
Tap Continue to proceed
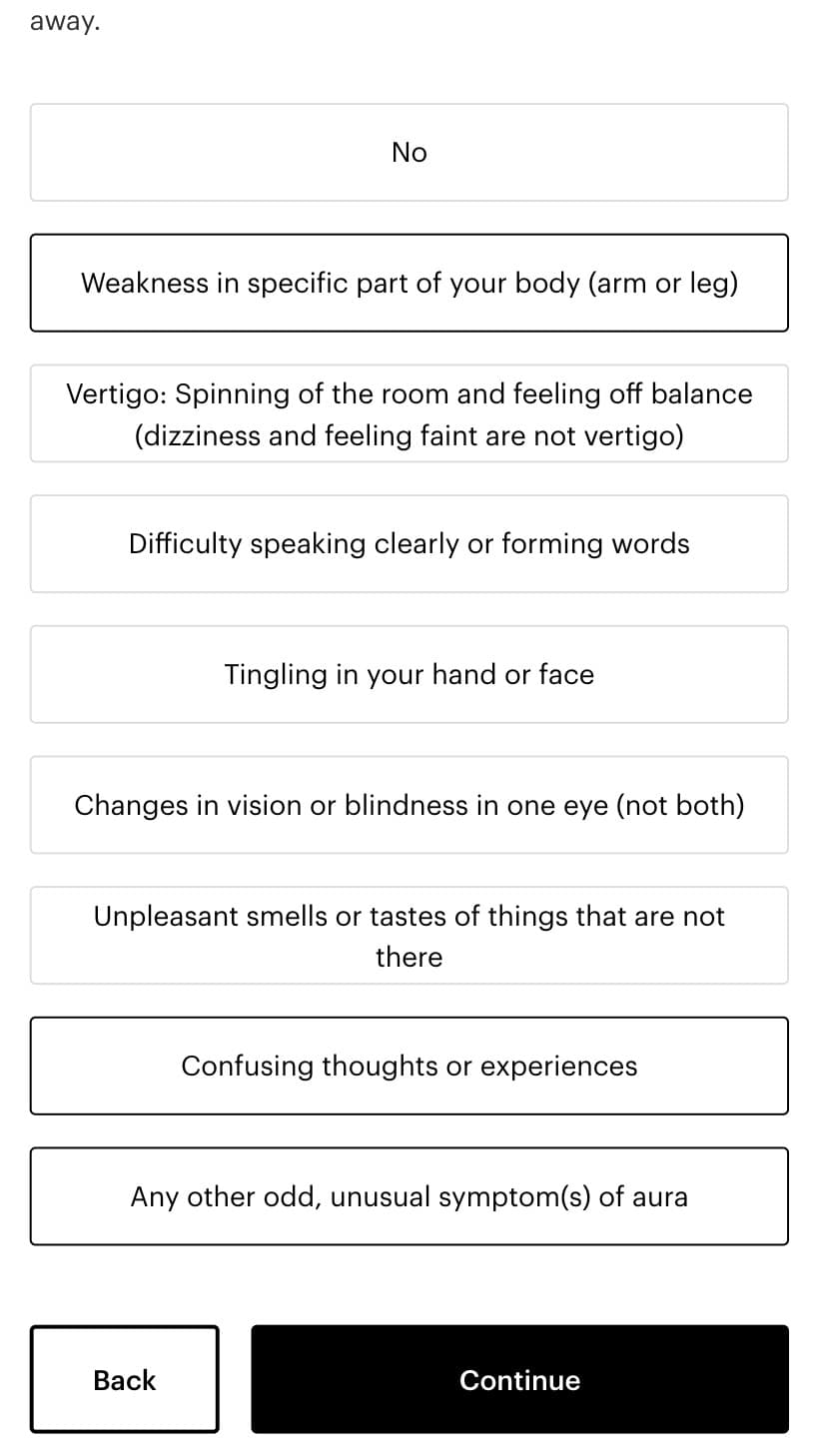point(519,1379)
